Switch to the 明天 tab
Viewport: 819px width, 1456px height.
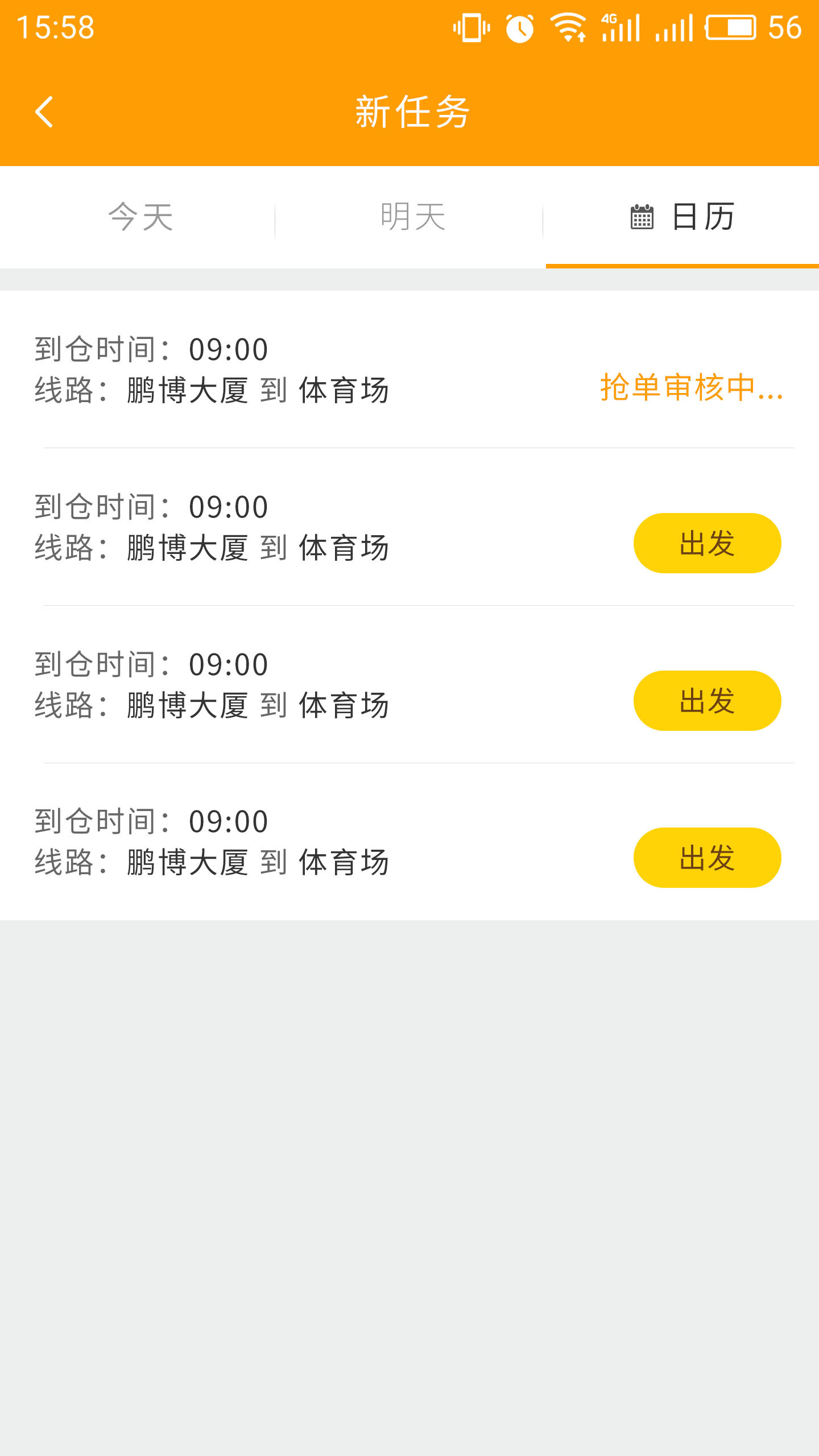[412, 217]
